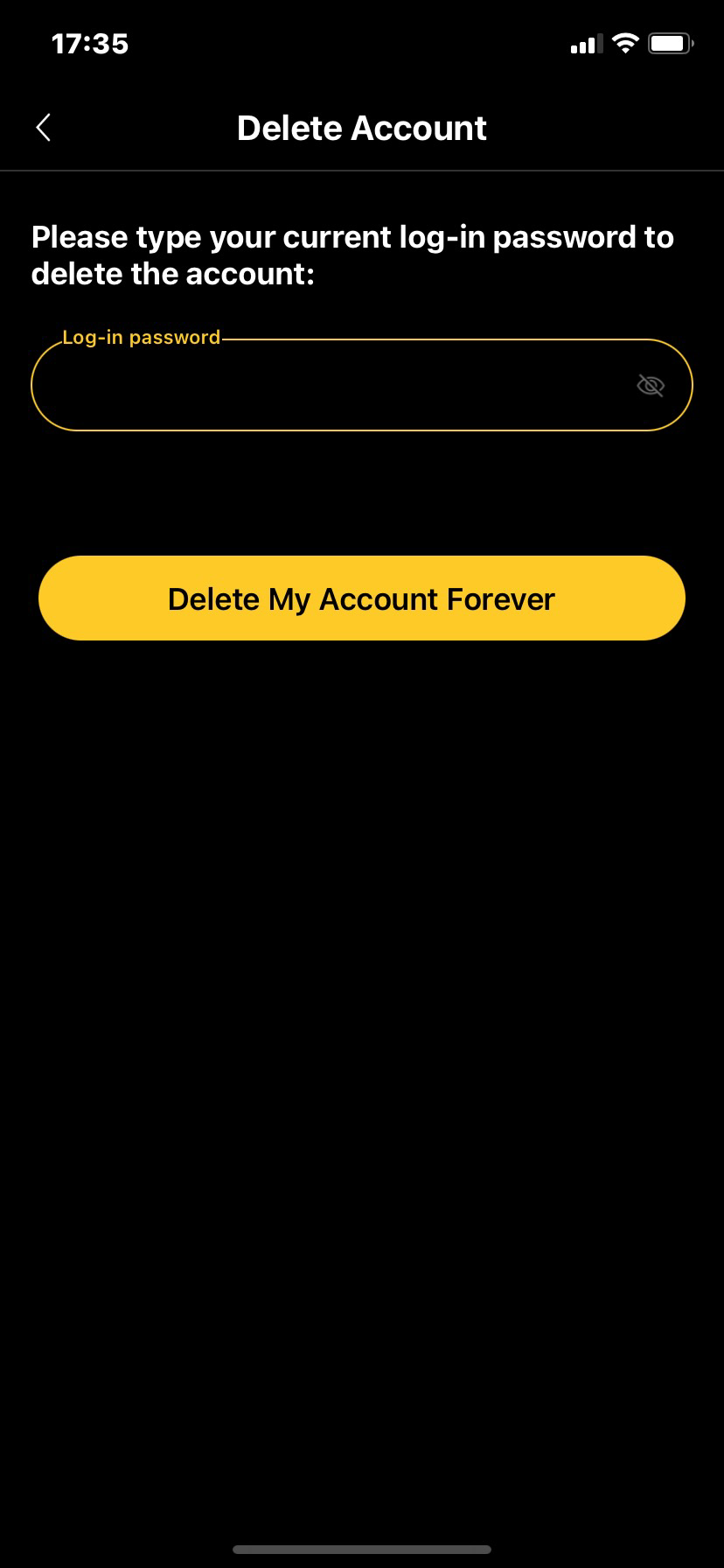Focus the Log-in password field

332,386
